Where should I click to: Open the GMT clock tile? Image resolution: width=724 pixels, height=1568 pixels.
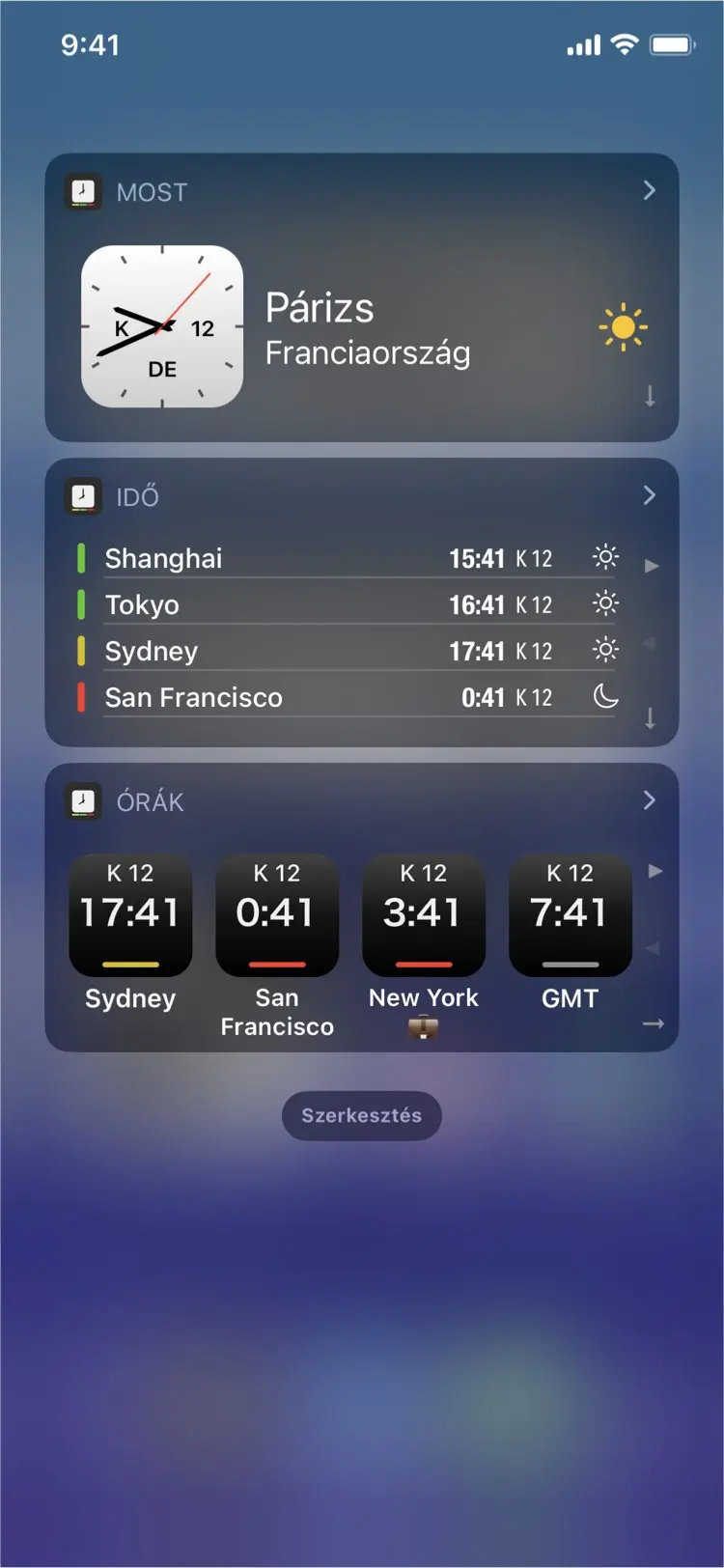tap(571, 914)
